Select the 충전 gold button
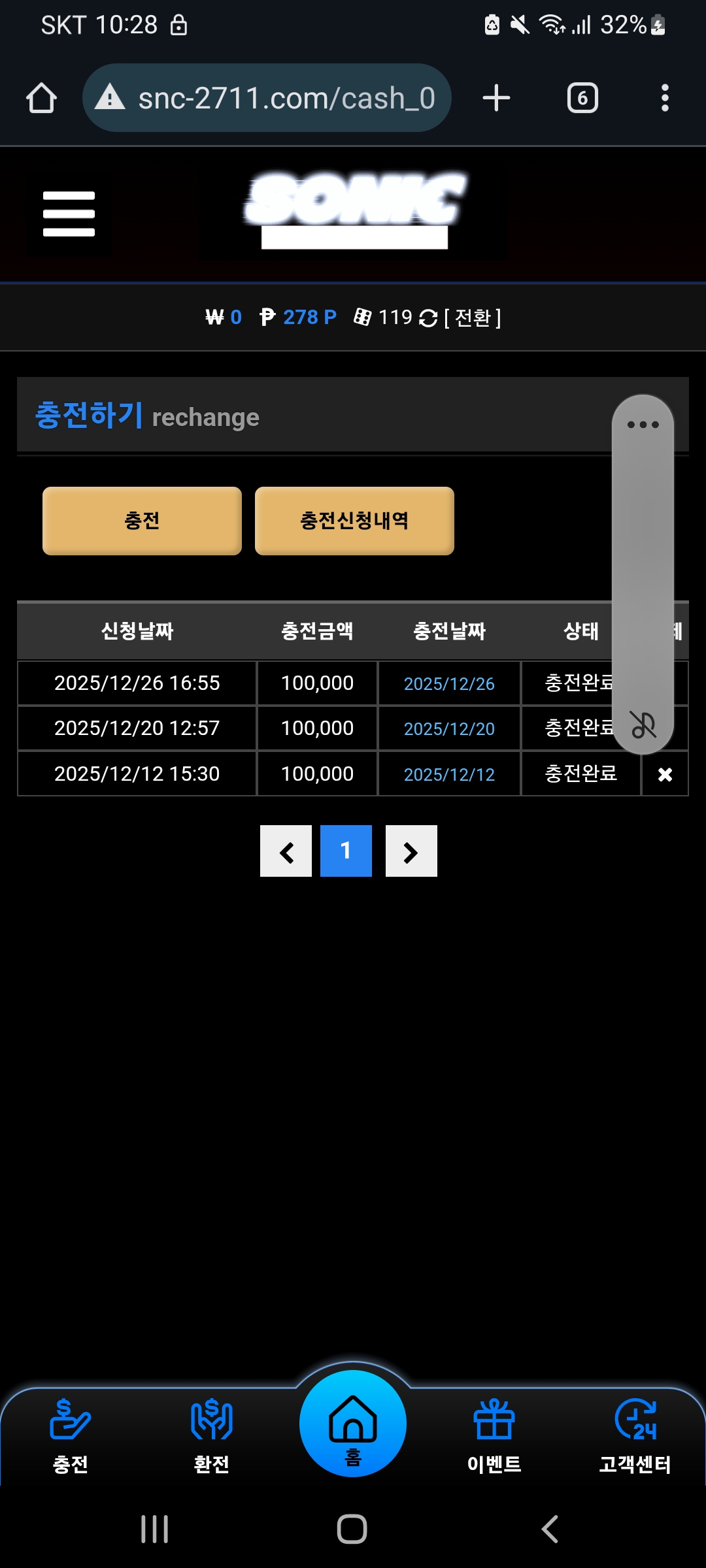 (142, 521)
